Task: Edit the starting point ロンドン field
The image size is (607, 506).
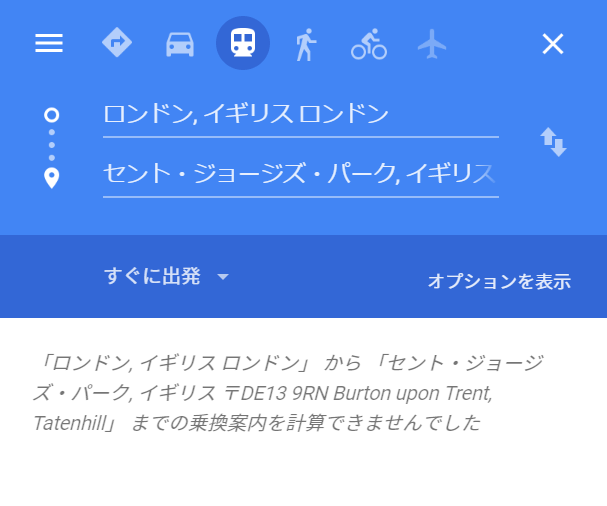Action: coord(300,114)
